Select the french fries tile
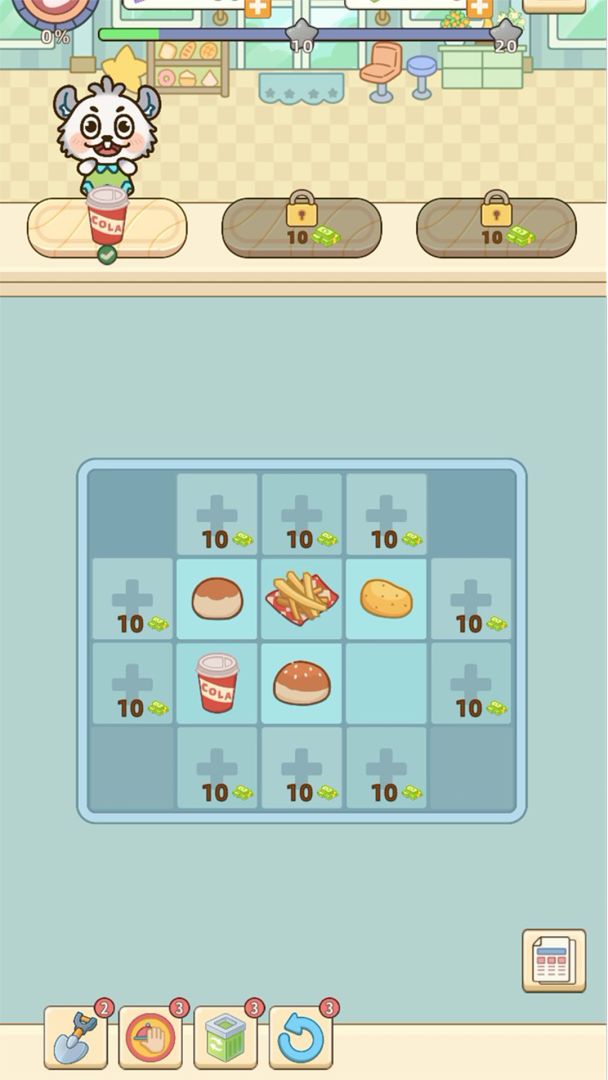Image resolution: width=608 pixels, height=1080 pixels. click(301, 598)
